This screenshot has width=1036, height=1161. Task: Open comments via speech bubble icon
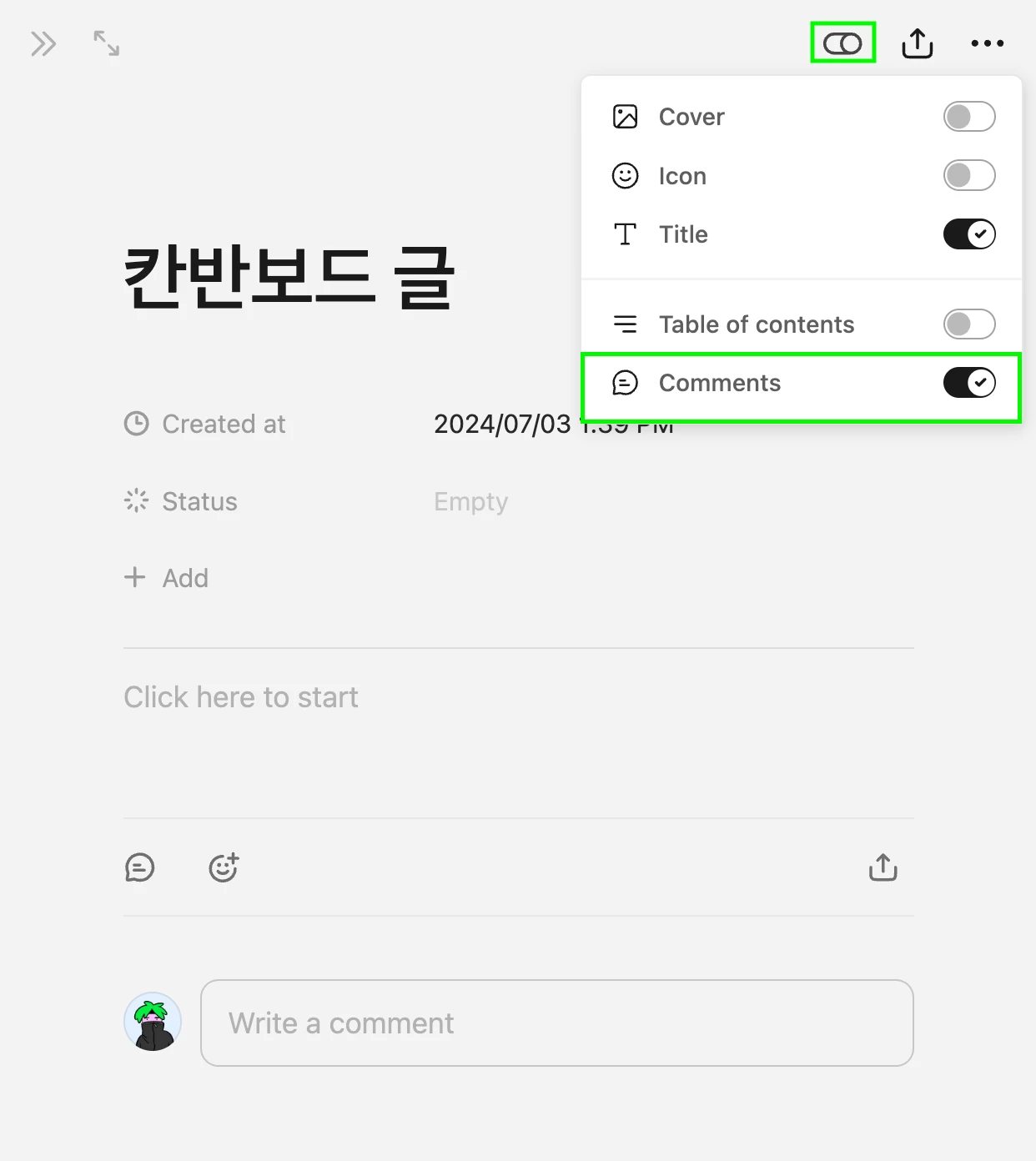(140, 867)
